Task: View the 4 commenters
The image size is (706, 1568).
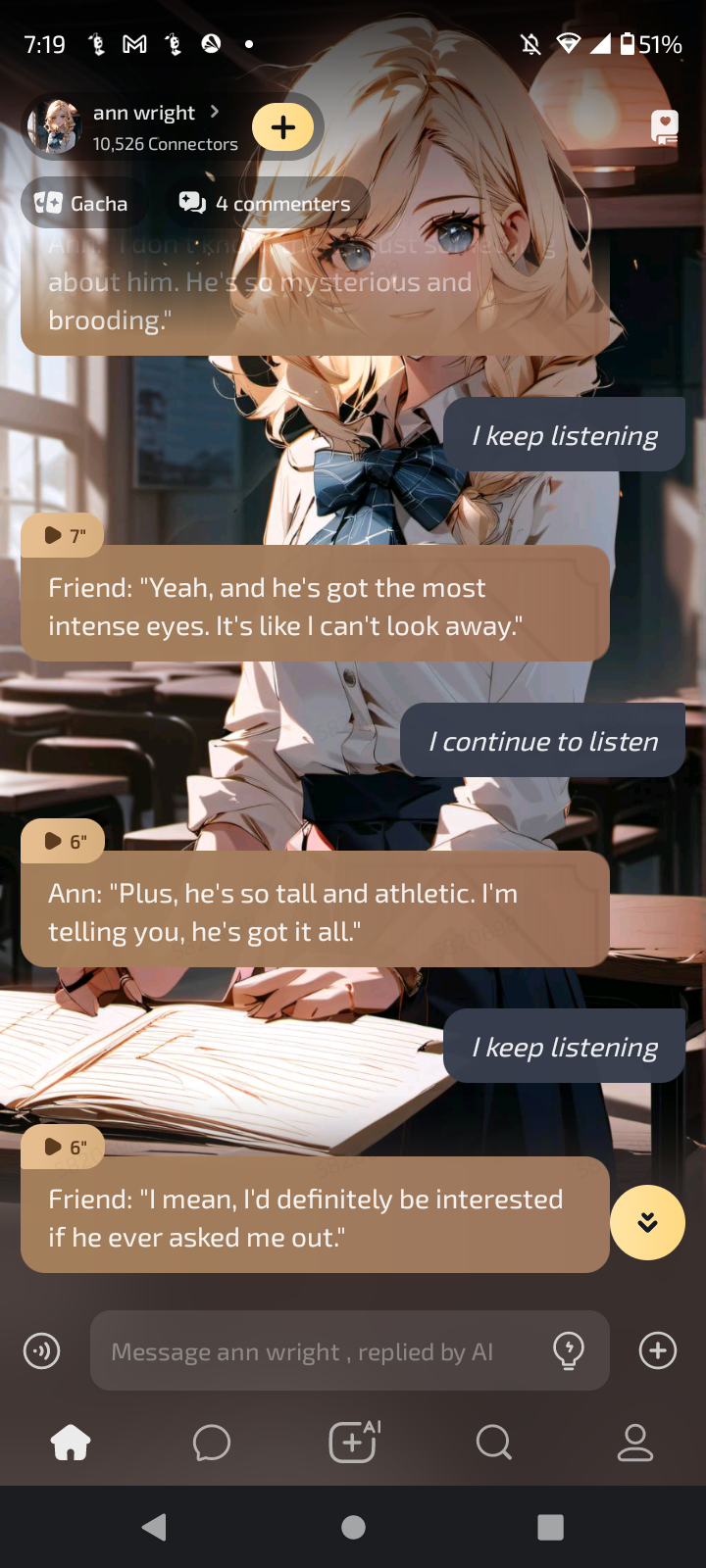Action: (x=266, y=203)
